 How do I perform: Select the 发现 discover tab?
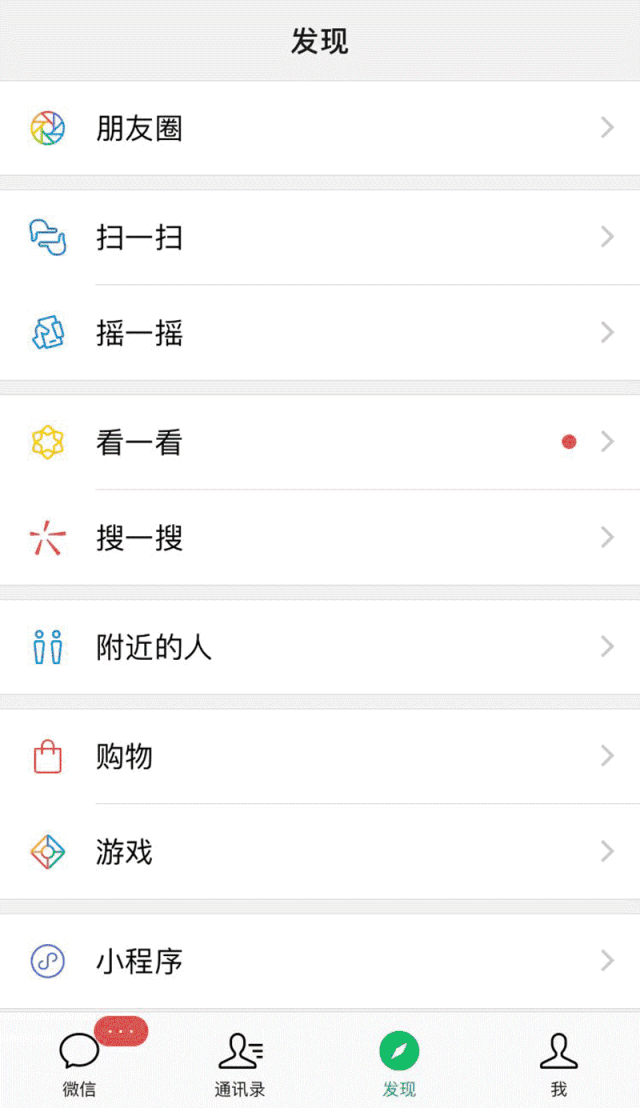[399, 1062]
